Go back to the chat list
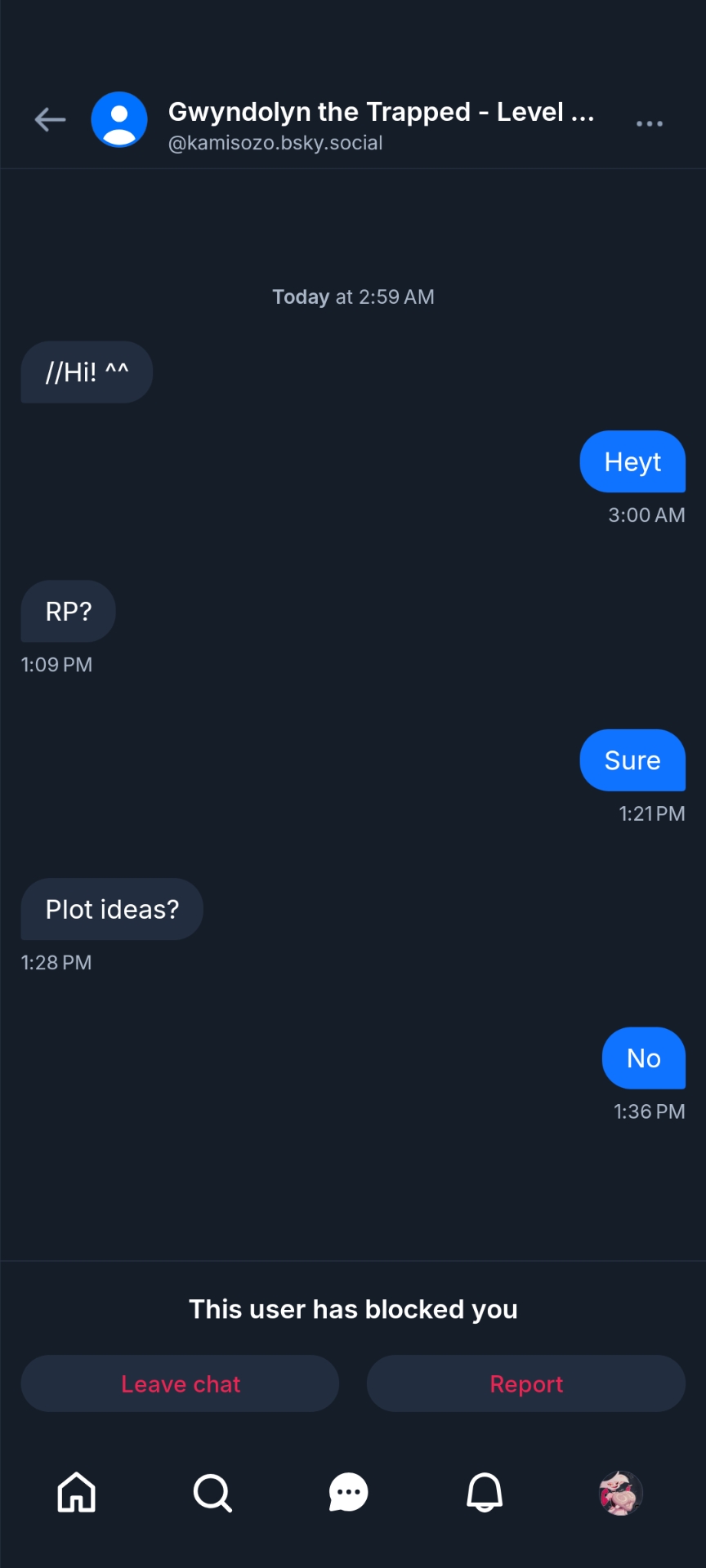Image resolution: width=706 pixels, height=1568 pixels. point(50,120)
